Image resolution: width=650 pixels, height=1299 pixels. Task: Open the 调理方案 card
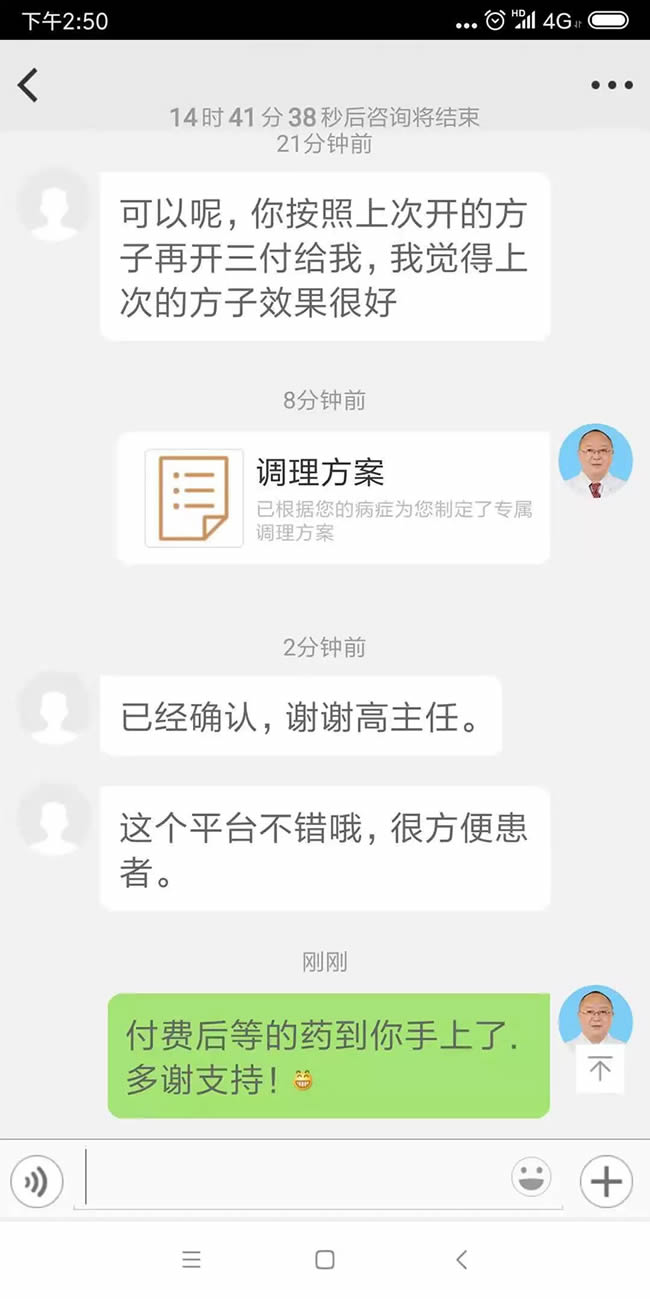coord(333,498)
